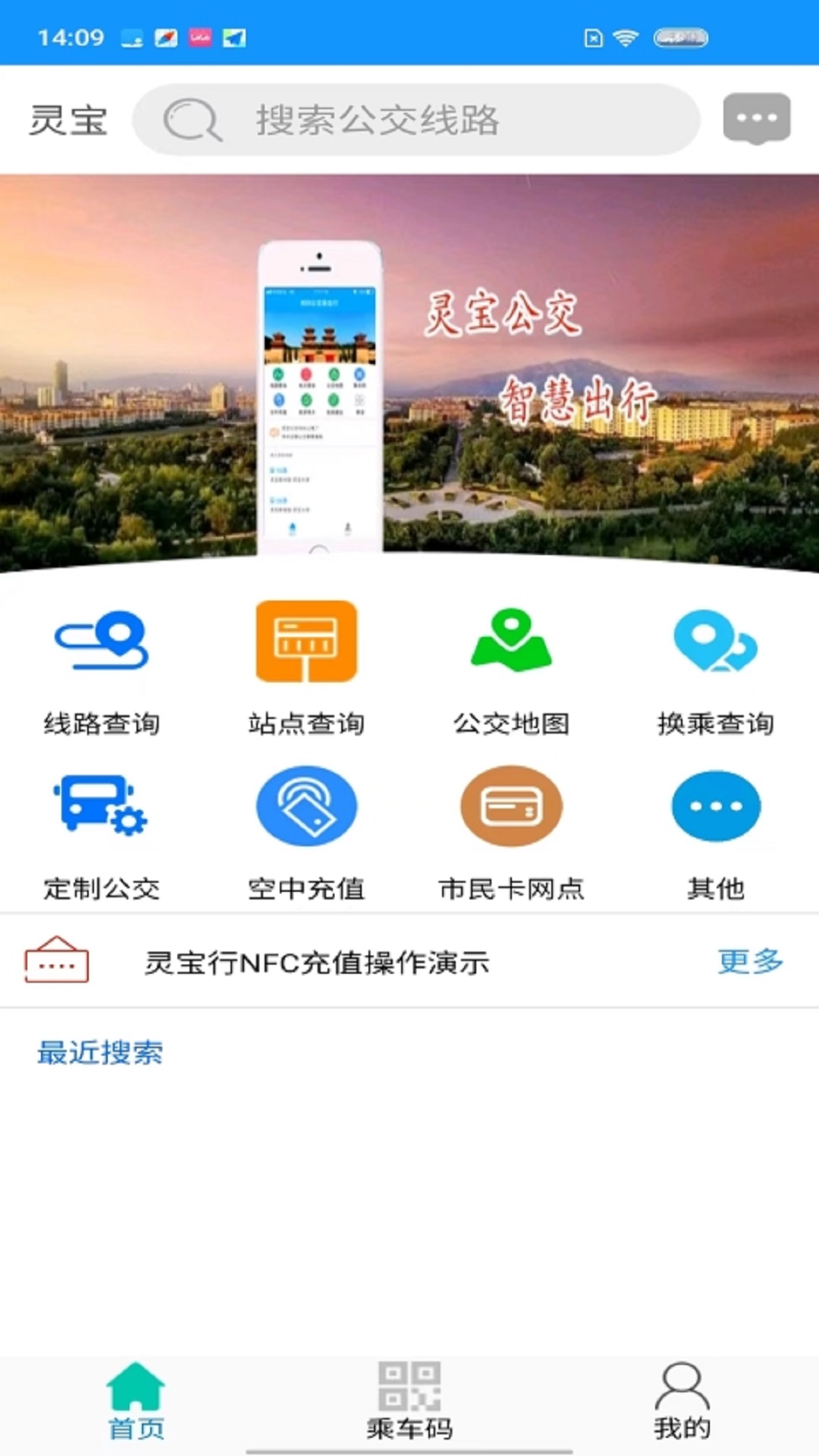Select the 站点查询 station query icon
This screenshot has width=819, height=1456.
click(x=306, y=641)
